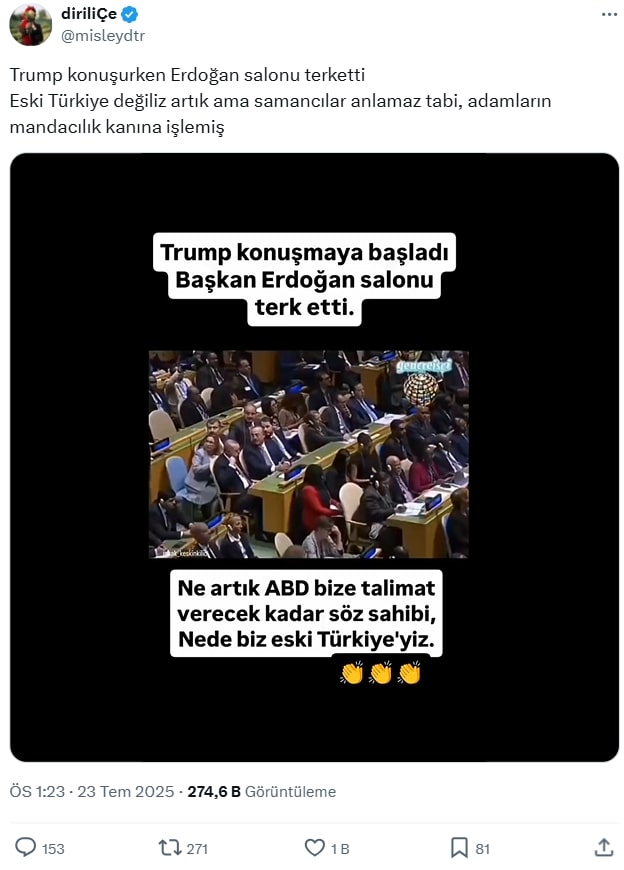This screenshot has width=624, height=870.
Task: Share this tweet
Action: (x=603, y=847)
